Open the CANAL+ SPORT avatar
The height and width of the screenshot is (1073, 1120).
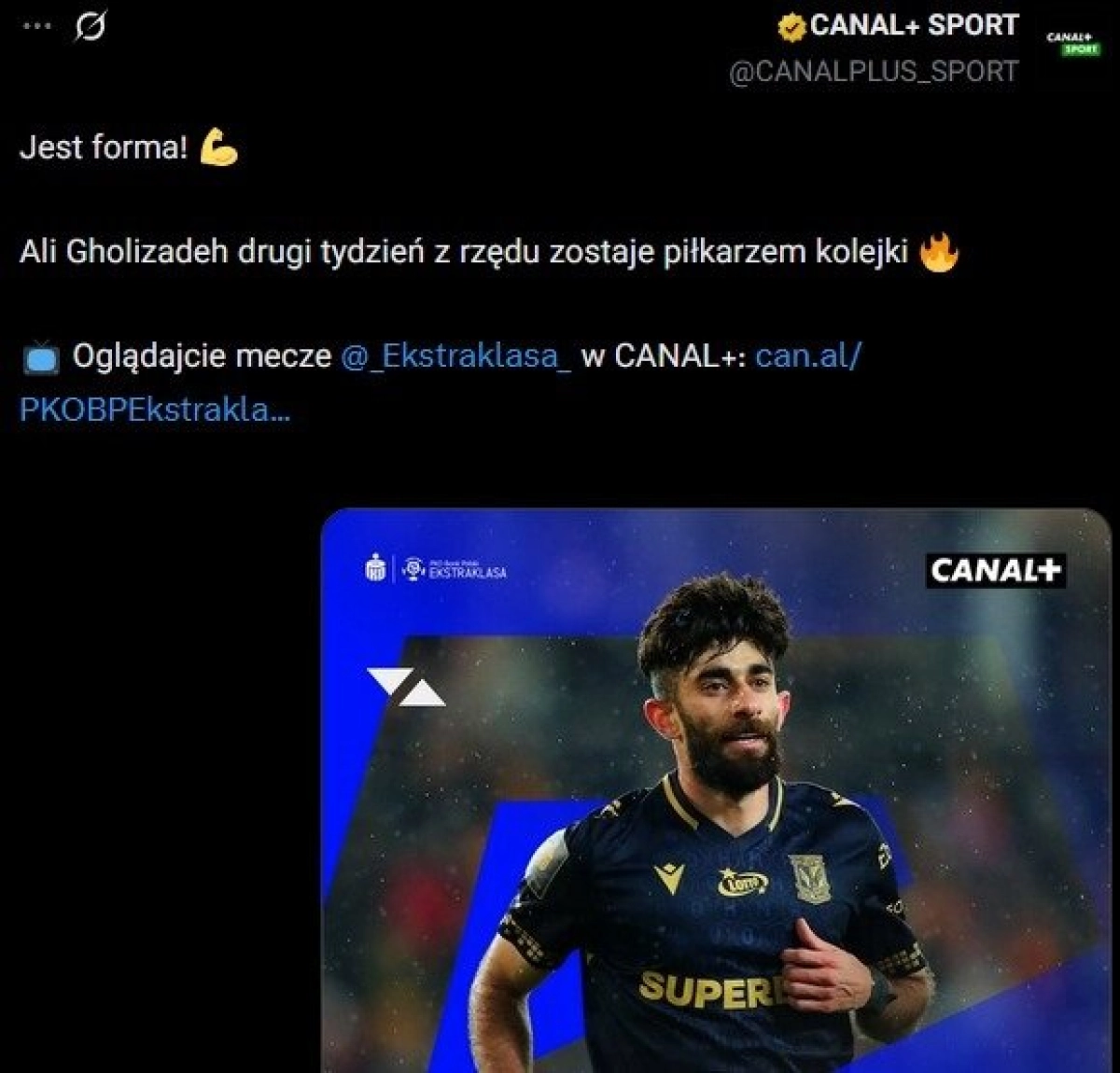coord(1071,43)
